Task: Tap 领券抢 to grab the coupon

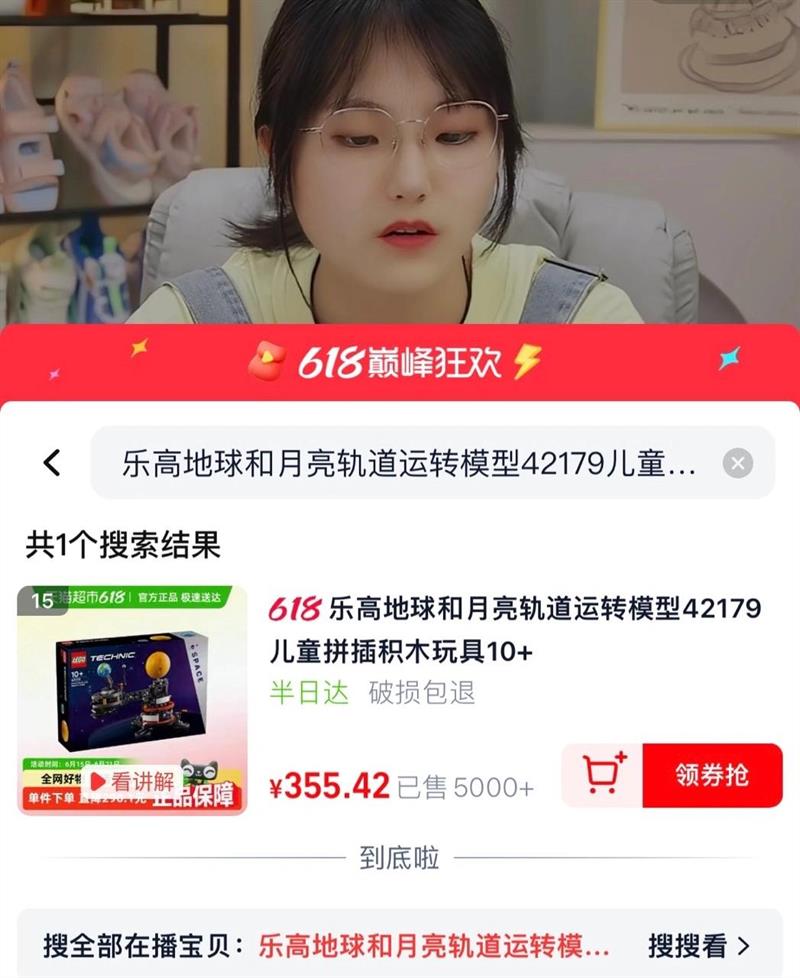Action: (712, 775)
